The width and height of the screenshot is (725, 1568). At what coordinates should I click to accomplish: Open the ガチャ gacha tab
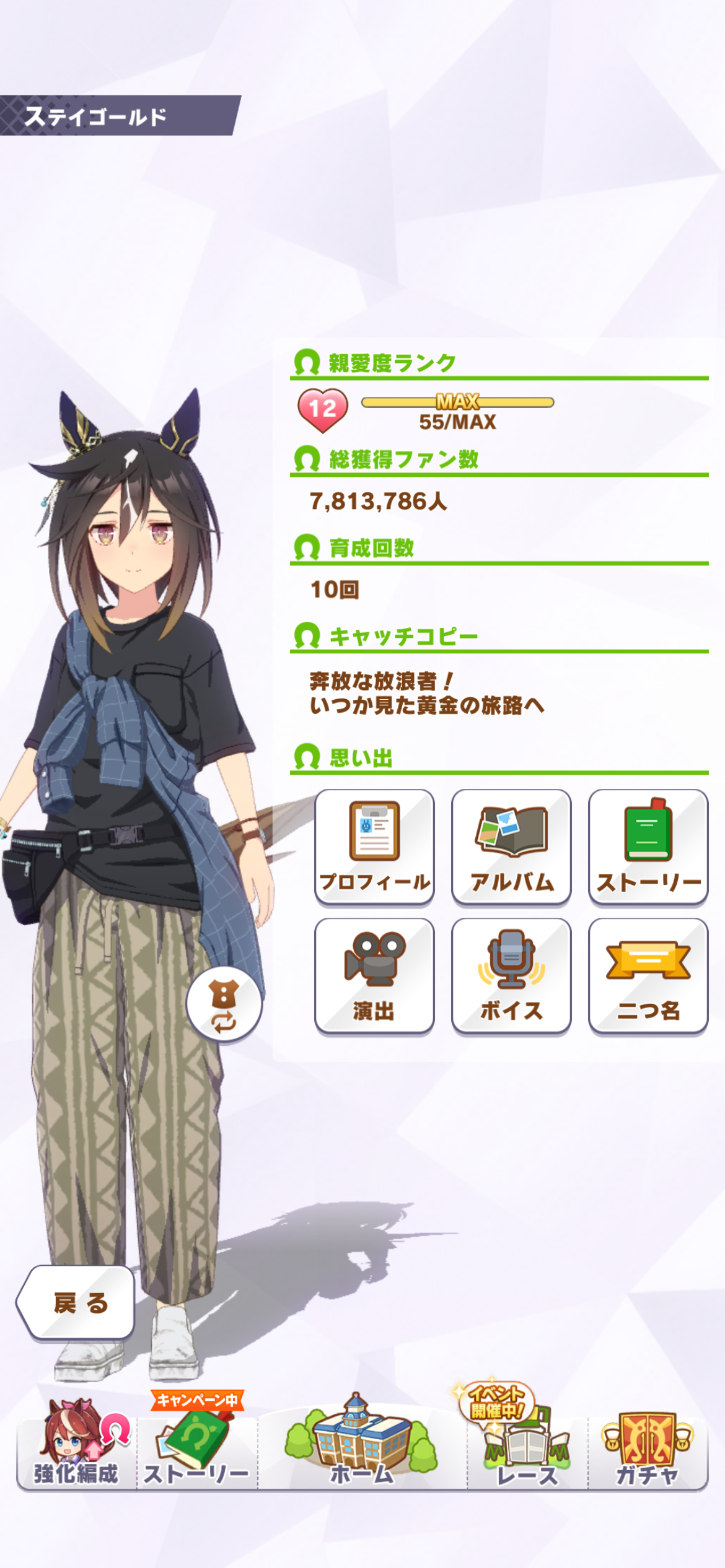(647, 1449)
